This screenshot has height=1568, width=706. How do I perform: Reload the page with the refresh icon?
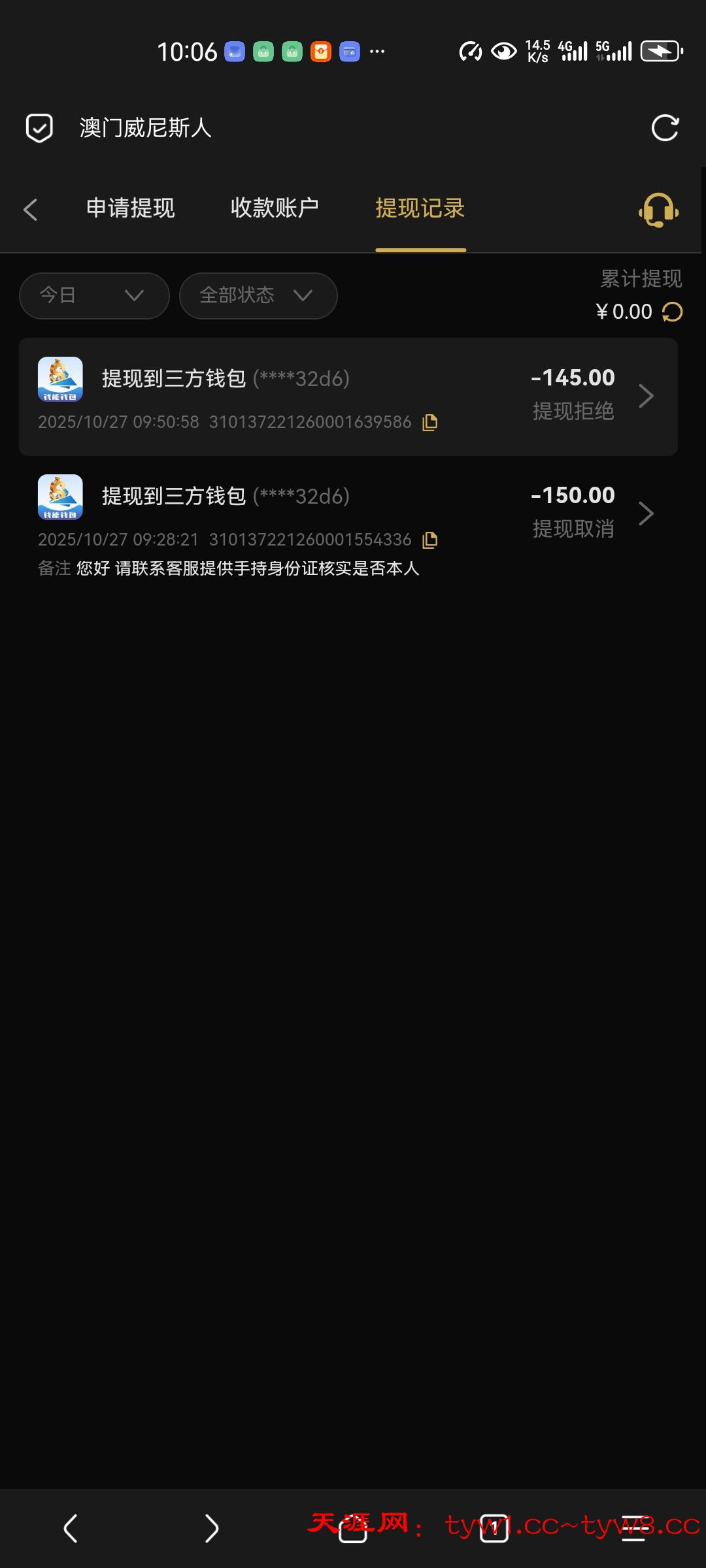(665, 128)
